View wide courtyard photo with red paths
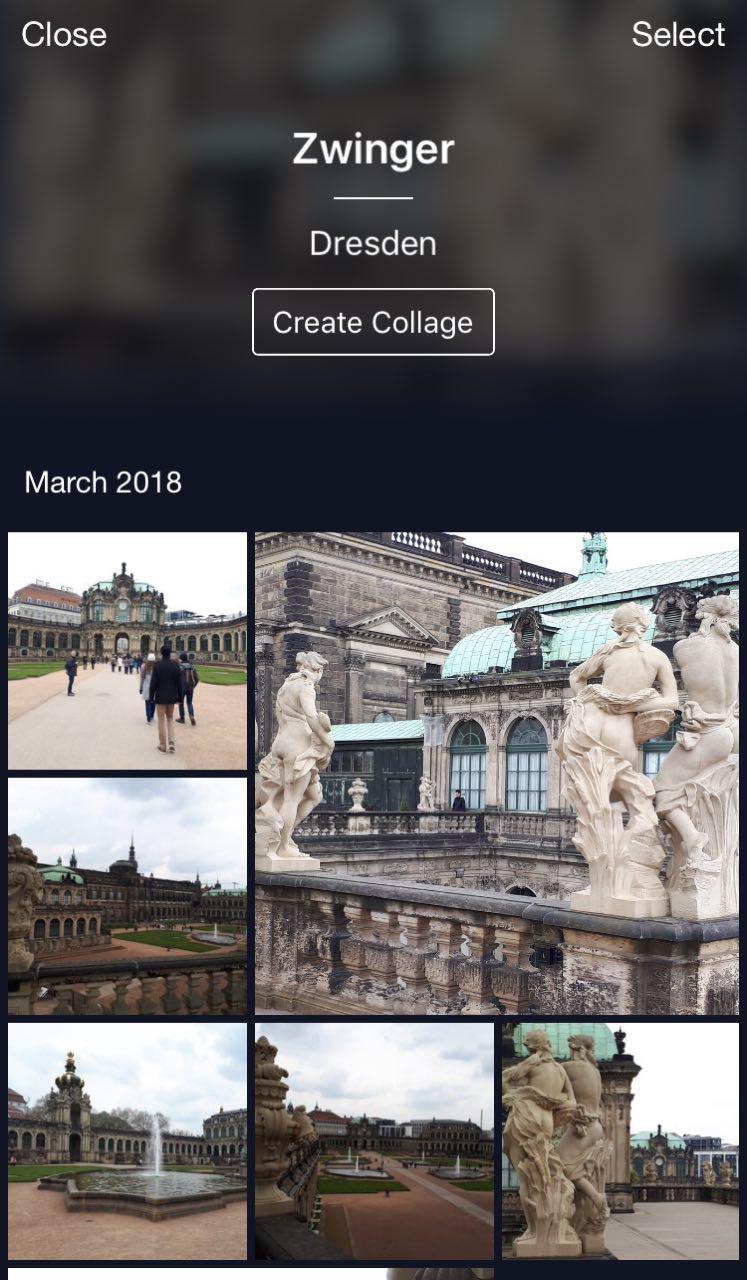Viewport: 747px width, 1280px height. [374, 1141]
